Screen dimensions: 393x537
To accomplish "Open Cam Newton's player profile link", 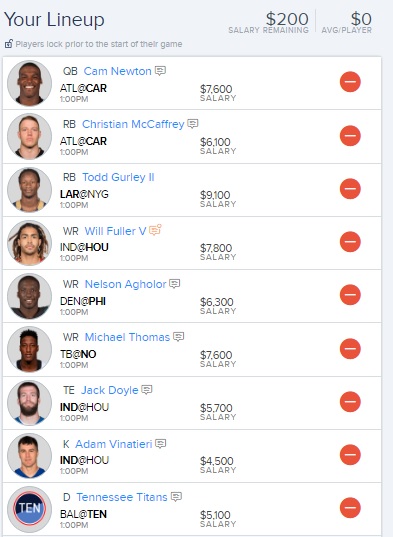I will pyautogui.click(x=117, y=71).
